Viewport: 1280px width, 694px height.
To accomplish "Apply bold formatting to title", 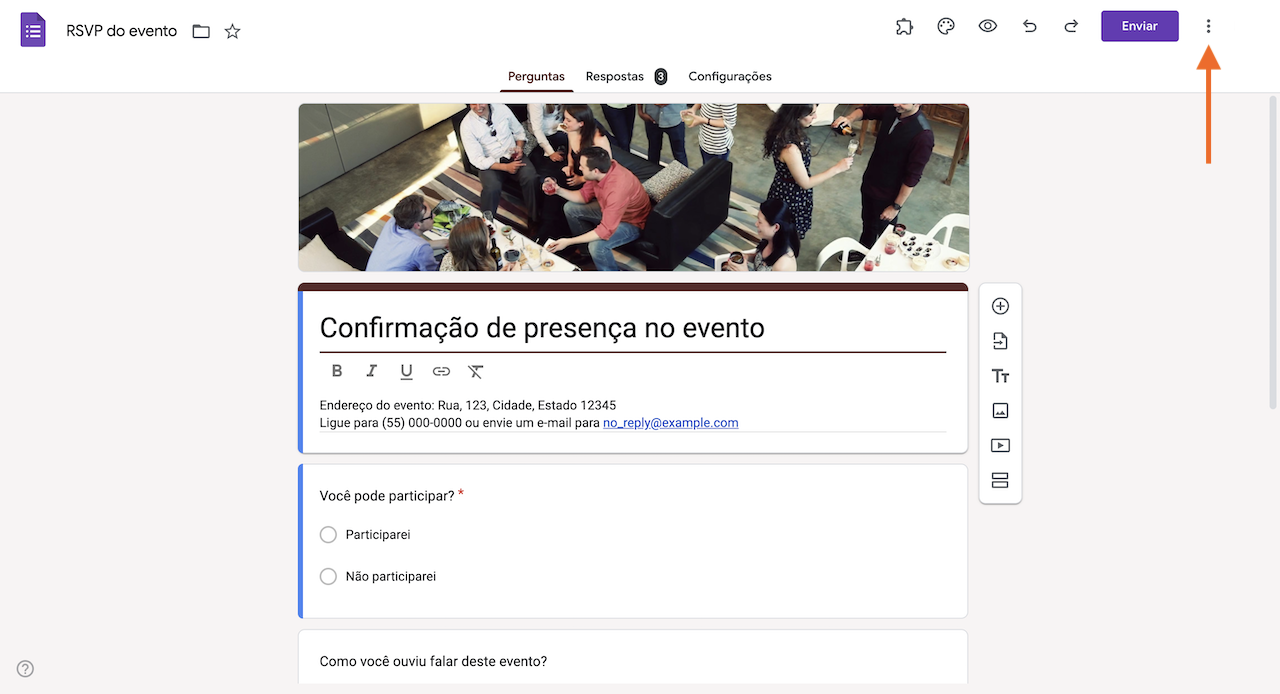I will [x=337, y=371].
